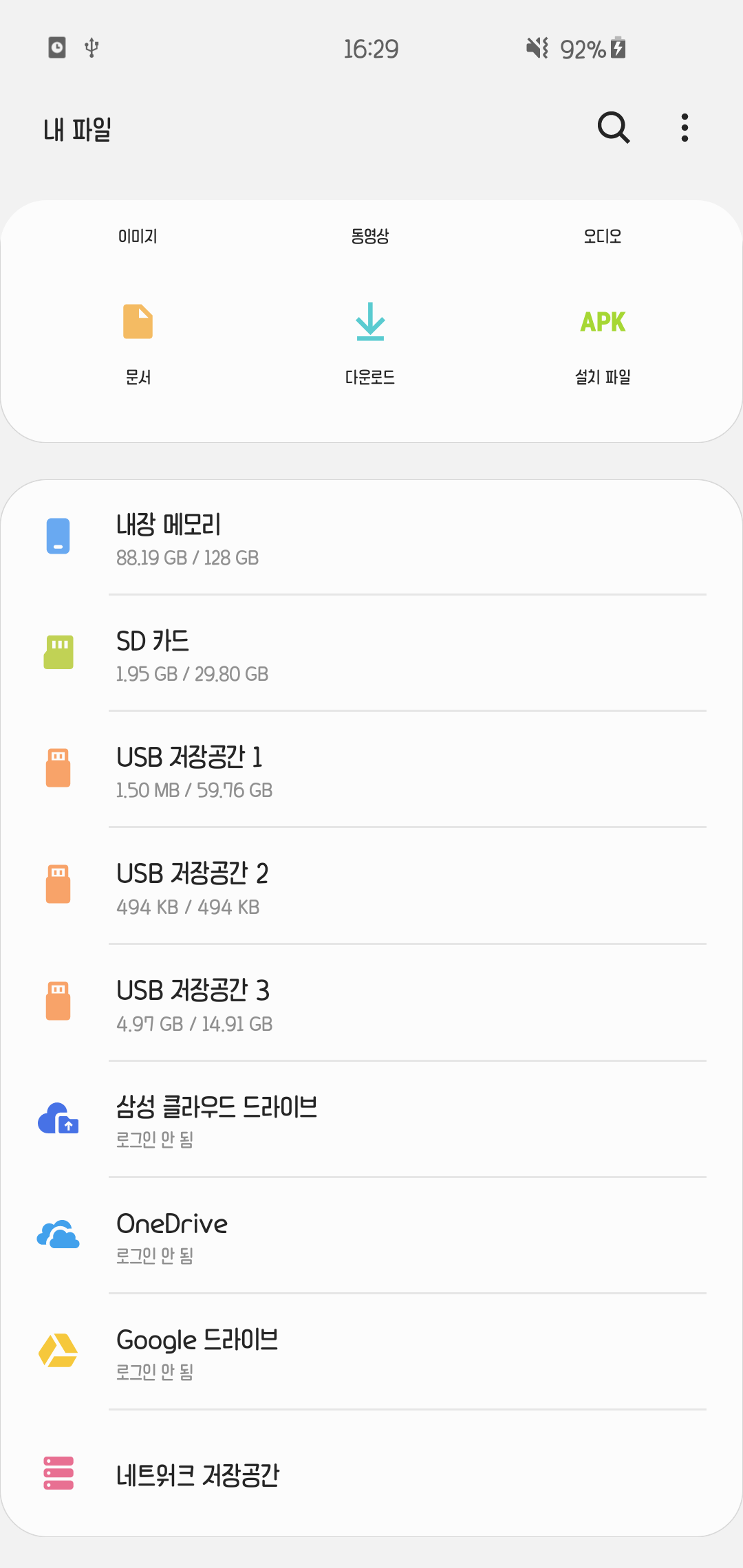Open the OneDrive row
This screenshot has height=1568, width=743.
pos(371,1236)
